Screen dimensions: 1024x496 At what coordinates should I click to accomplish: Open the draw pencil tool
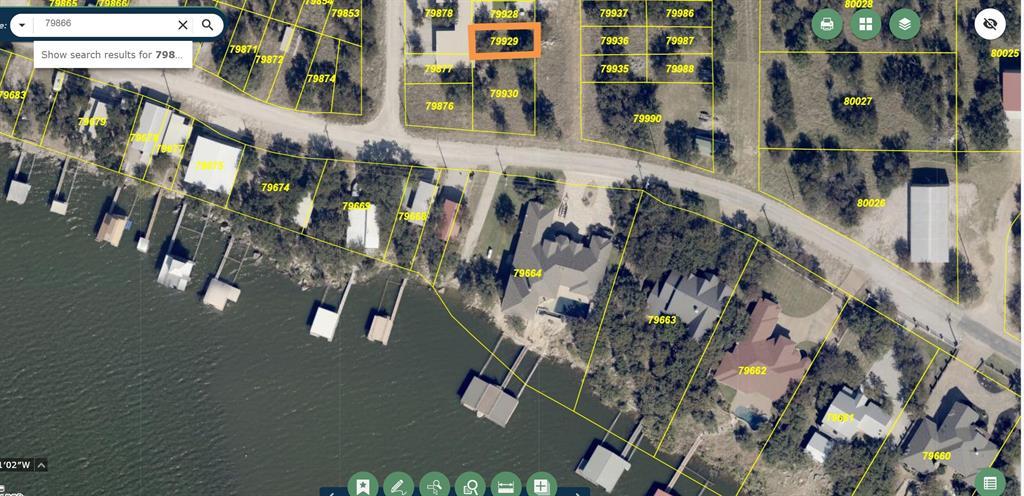point(398,486)
